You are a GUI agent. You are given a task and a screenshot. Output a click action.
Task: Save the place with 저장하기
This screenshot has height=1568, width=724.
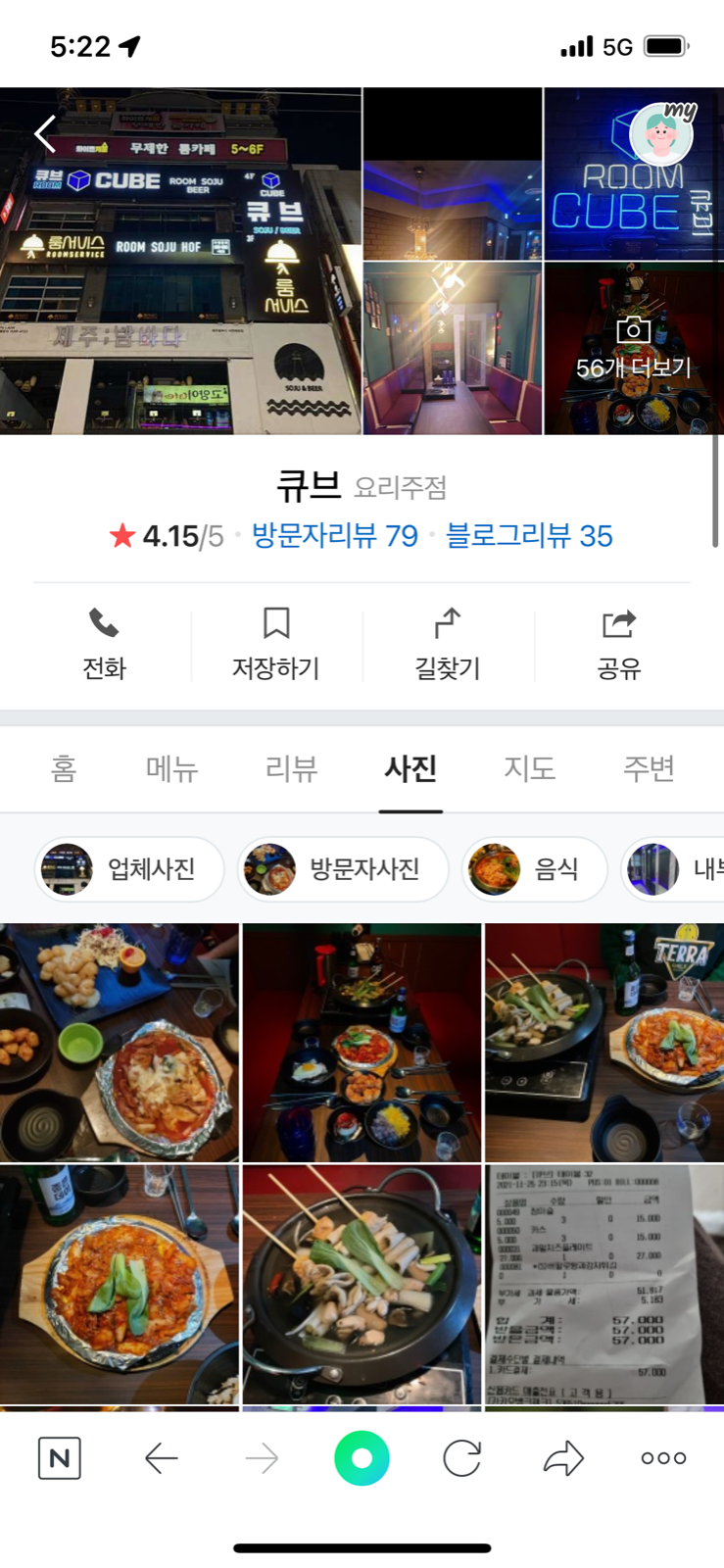(x=275, y=644)
